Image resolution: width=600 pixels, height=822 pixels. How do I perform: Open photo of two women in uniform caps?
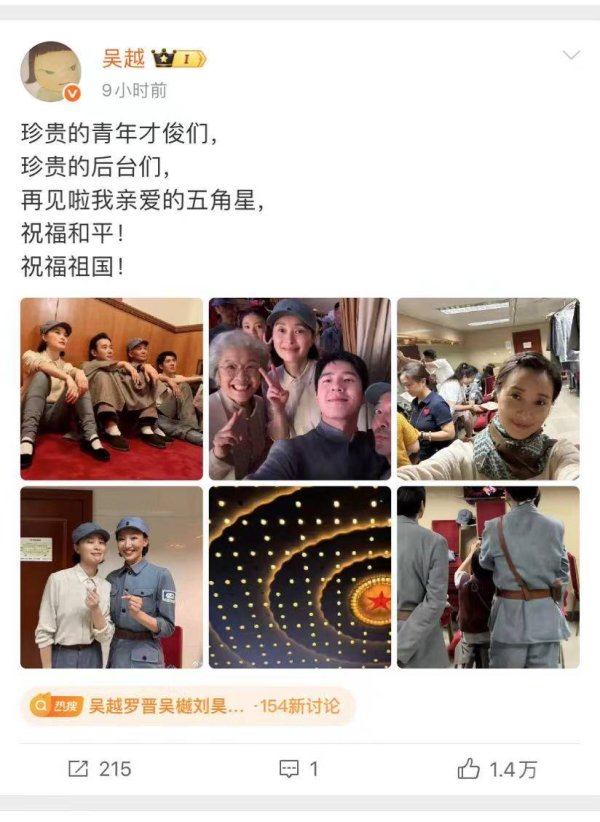(x=111, y=577)
